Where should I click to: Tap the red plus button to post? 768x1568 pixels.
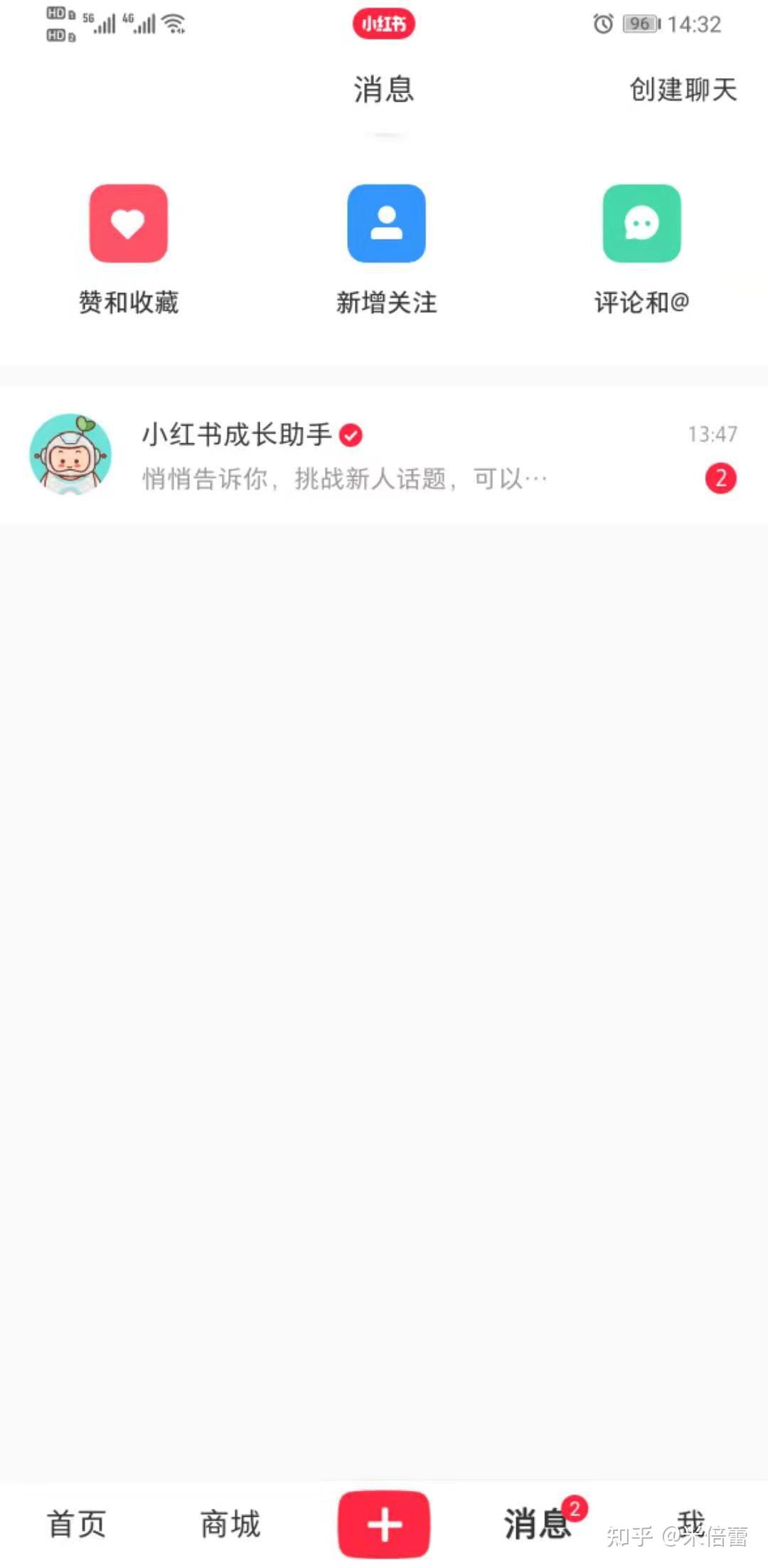384,1524
